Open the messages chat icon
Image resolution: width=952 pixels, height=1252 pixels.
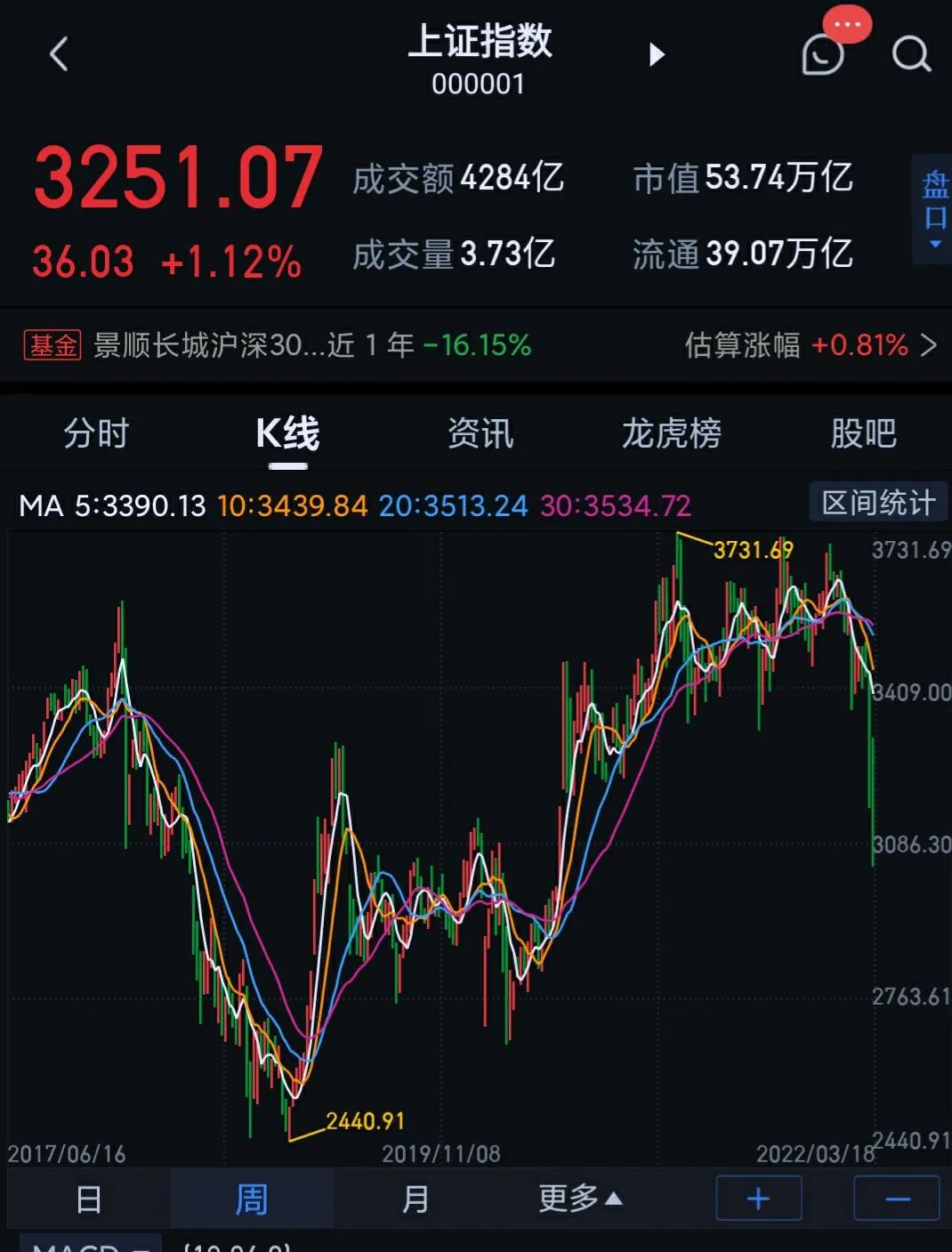pyautogui.click(x=823, y=54)
